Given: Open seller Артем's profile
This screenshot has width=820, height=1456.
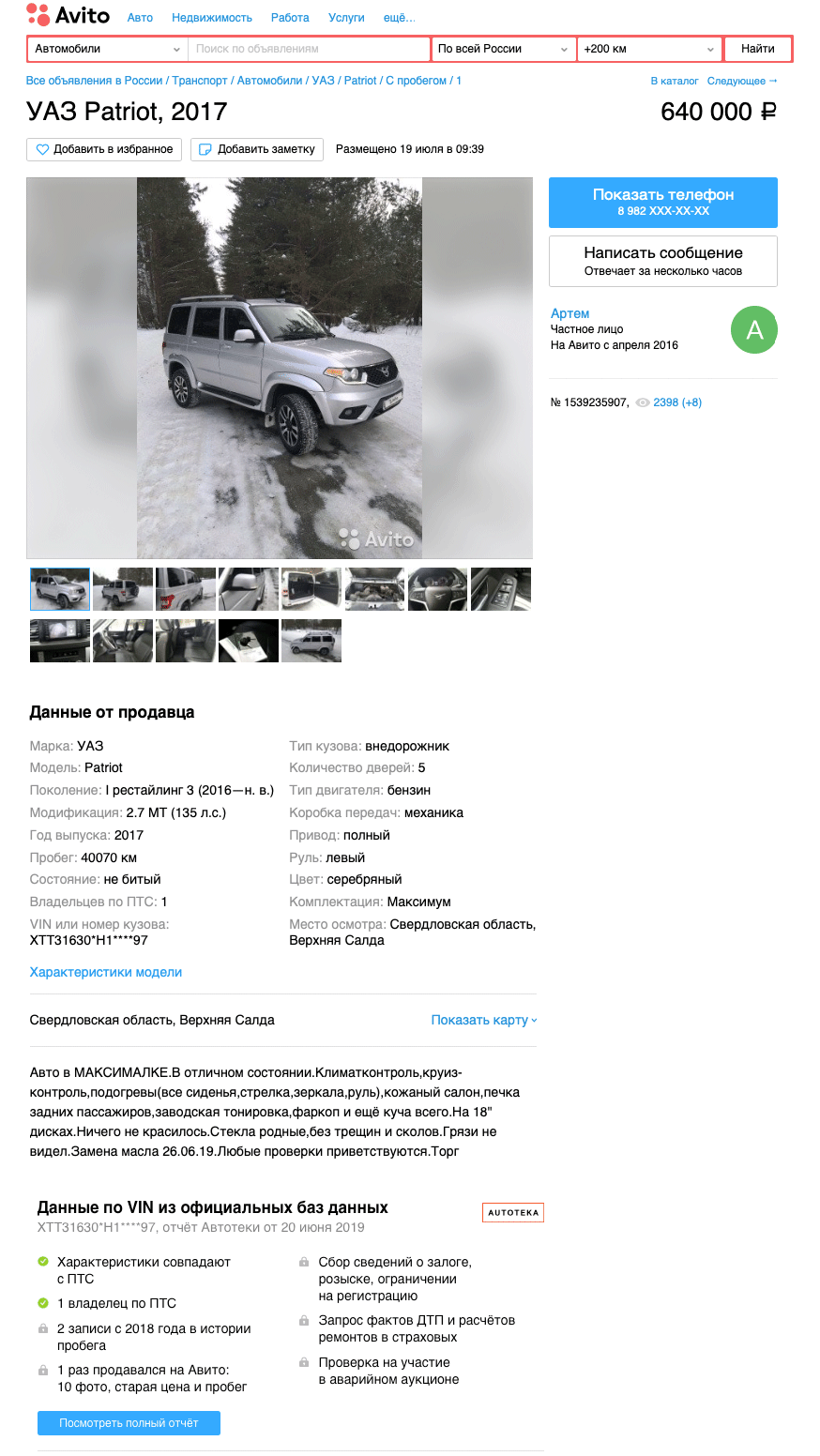Looking at the screenshot, I should click(570, 313).
